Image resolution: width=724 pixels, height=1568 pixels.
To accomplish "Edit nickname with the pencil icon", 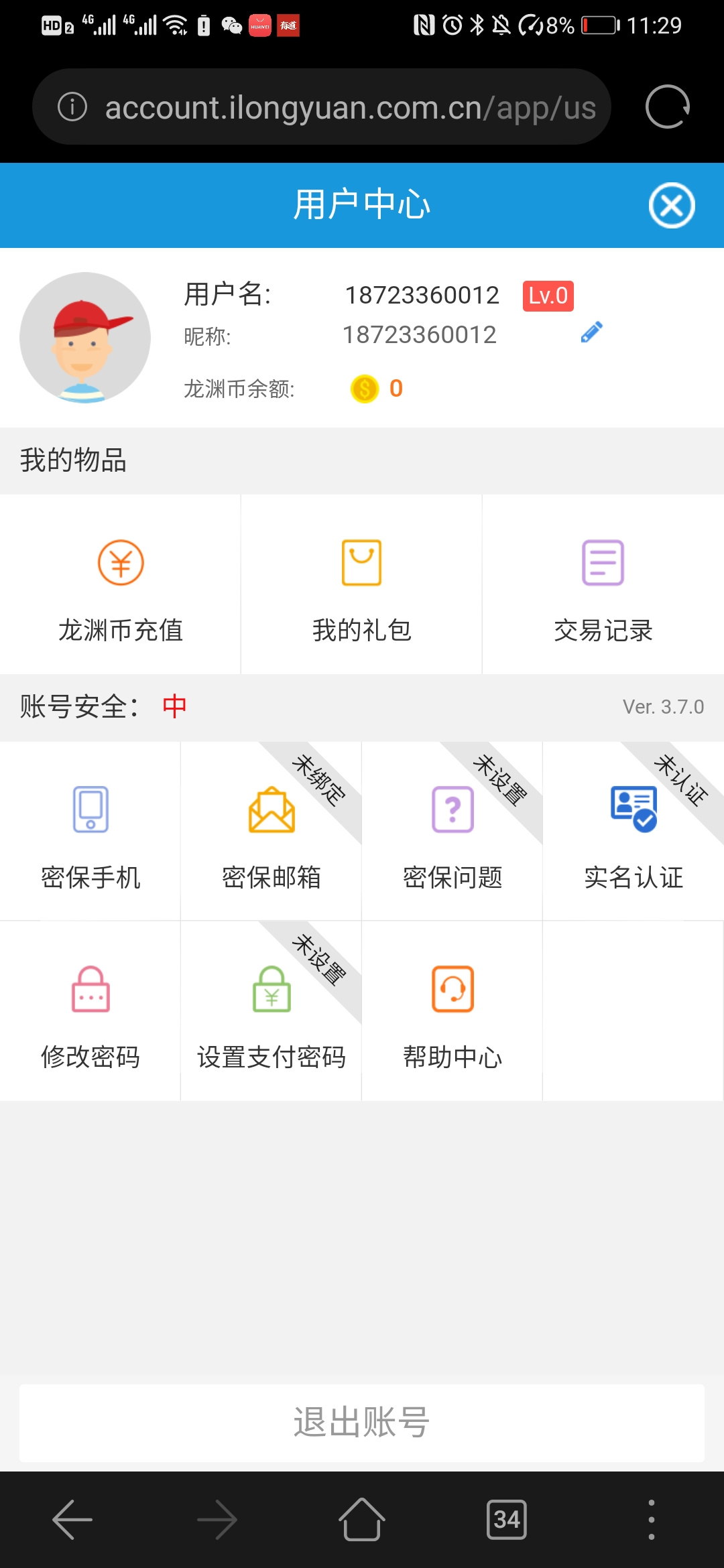I will point(591,332).
